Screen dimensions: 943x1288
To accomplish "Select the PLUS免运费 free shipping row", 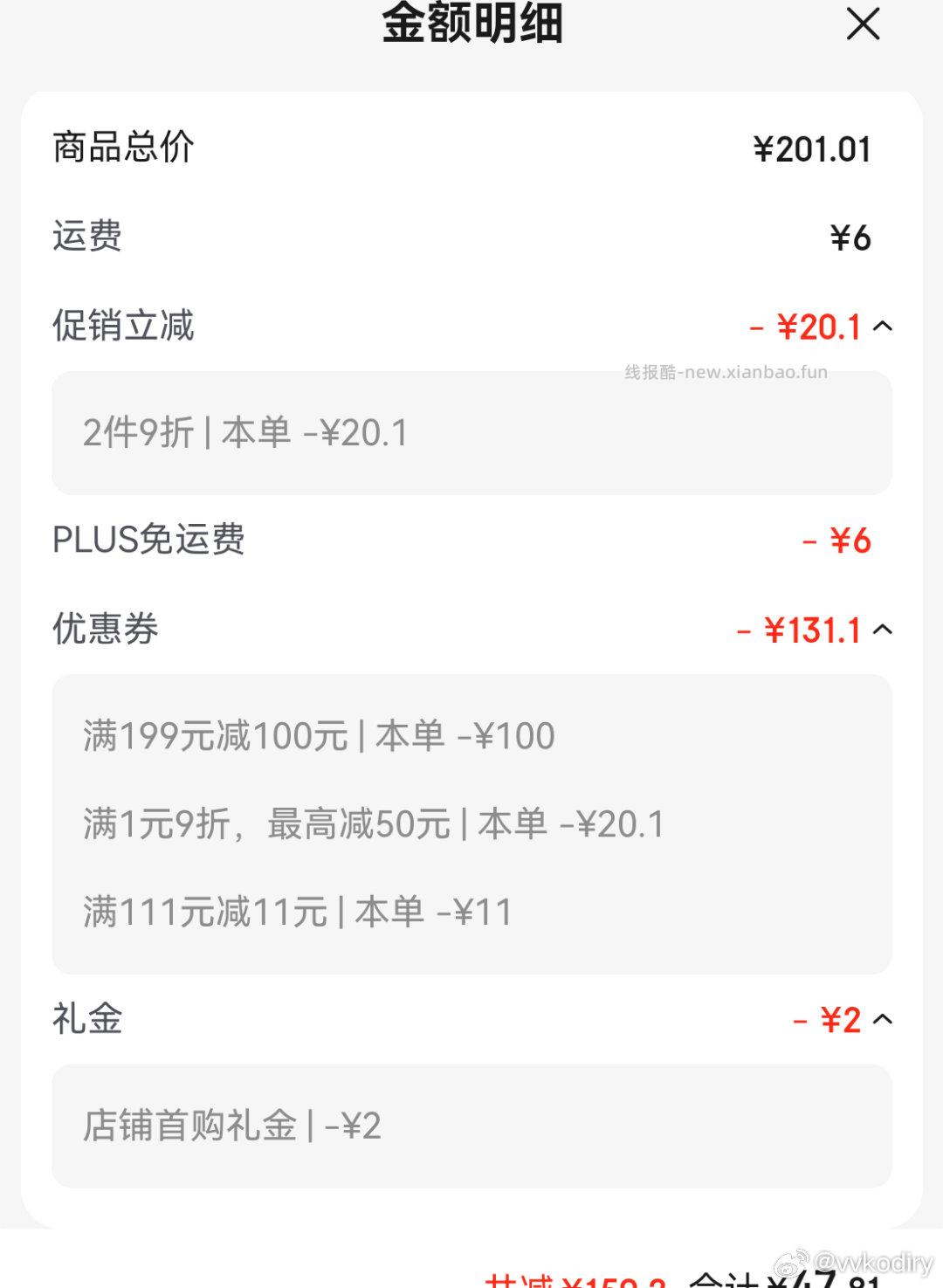I will tap(148, 541).
